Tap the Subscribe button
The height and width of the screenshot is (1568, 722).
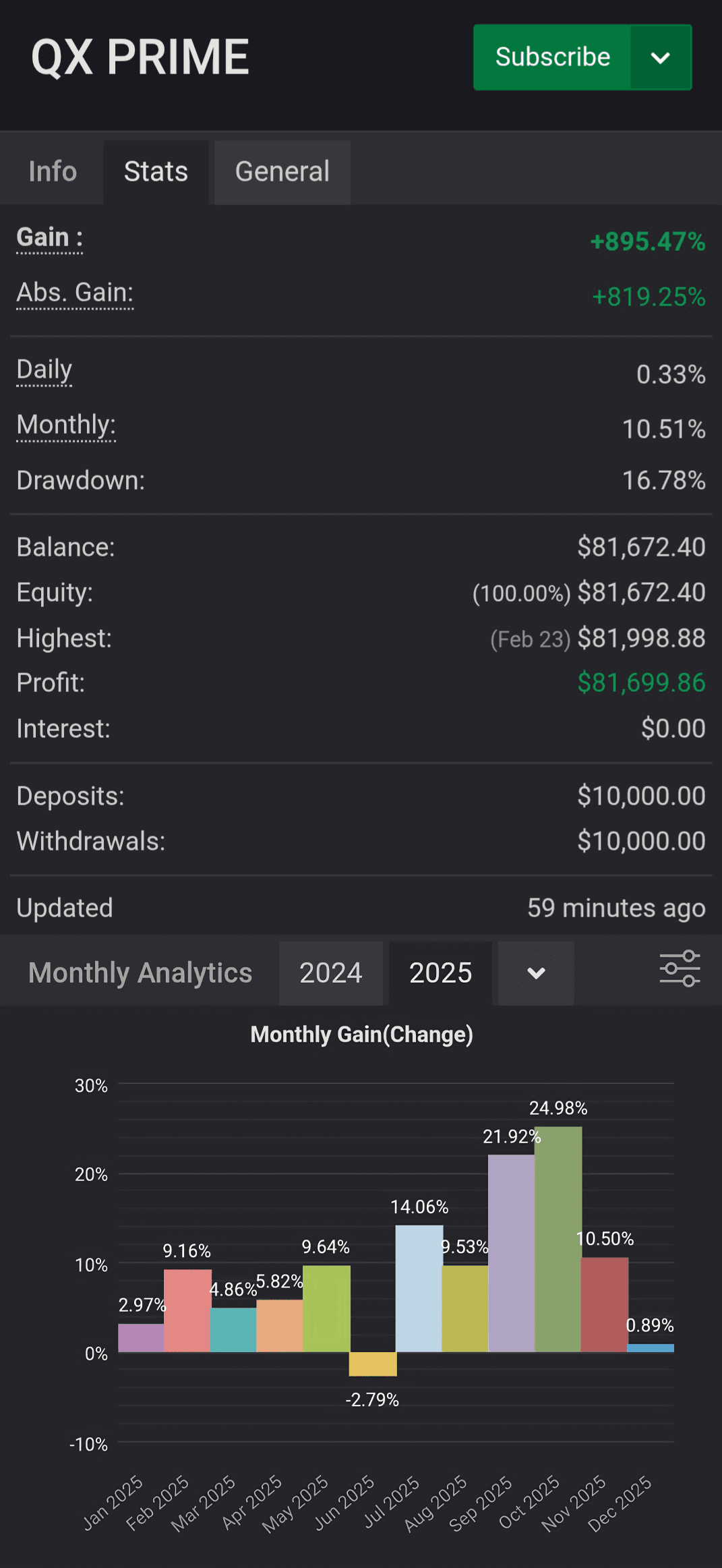click(552, 57)
